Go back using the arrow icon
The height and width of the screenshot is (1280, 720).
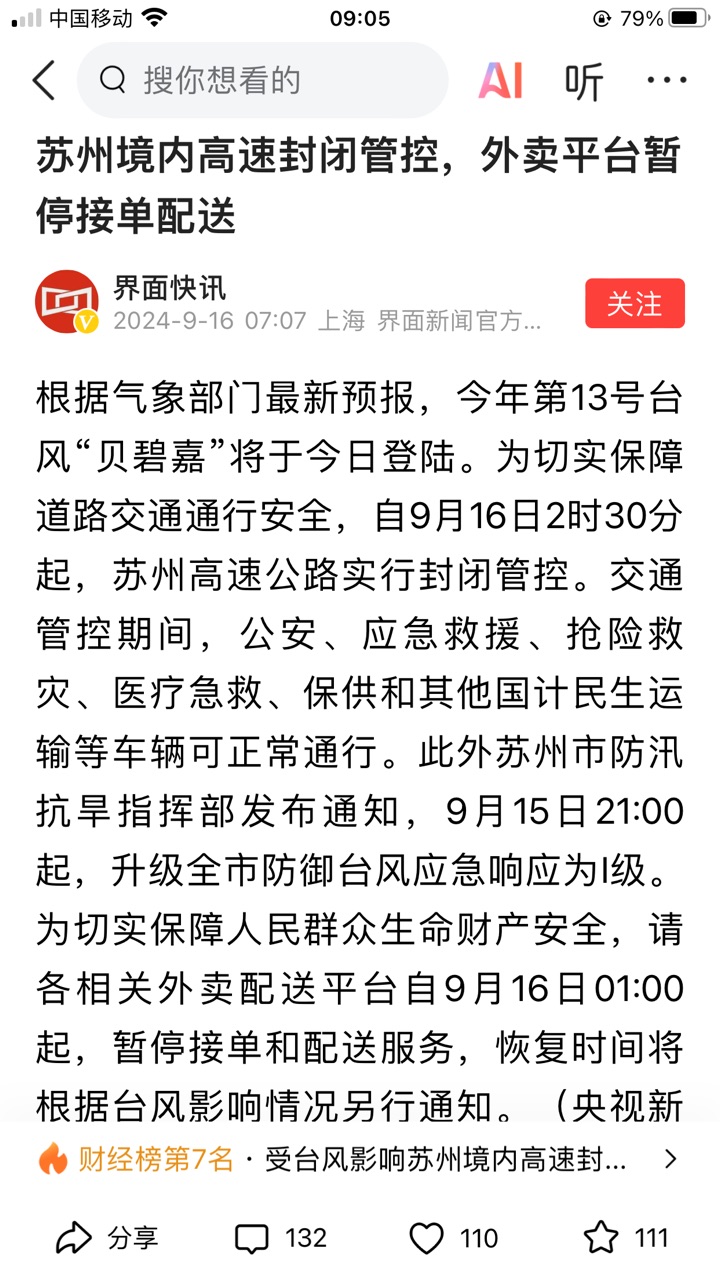pyautogui.click(x=44, y=81)
